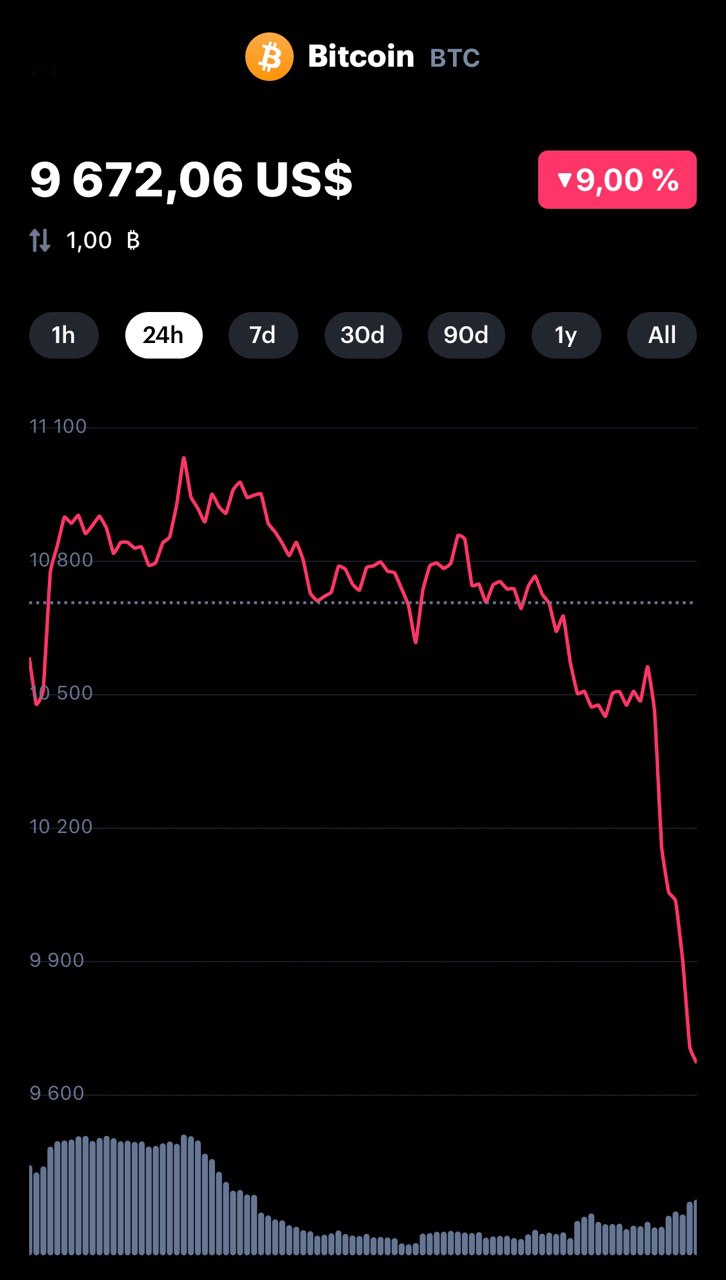The image size is (726, 1280).
Task: View the 90d price history
Action: pos(466,335)
